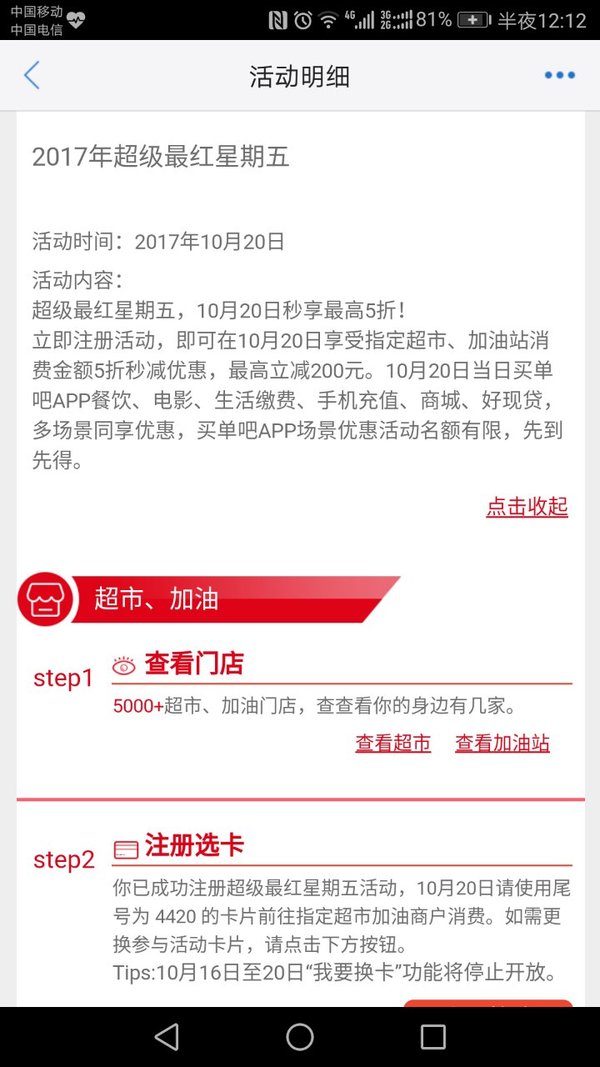The image size is (600, 1067).
Task: Open recent apps from navigation bar
Action: coord(433,1036)
